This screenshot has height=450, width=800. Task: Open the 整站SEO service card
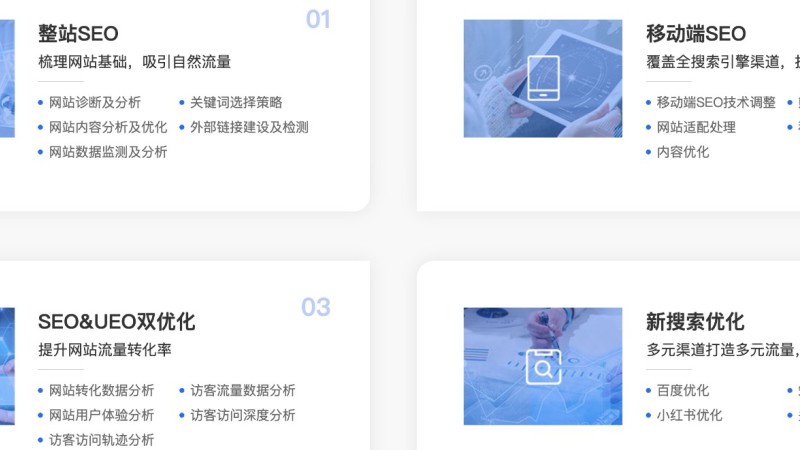tap(78, 34)
